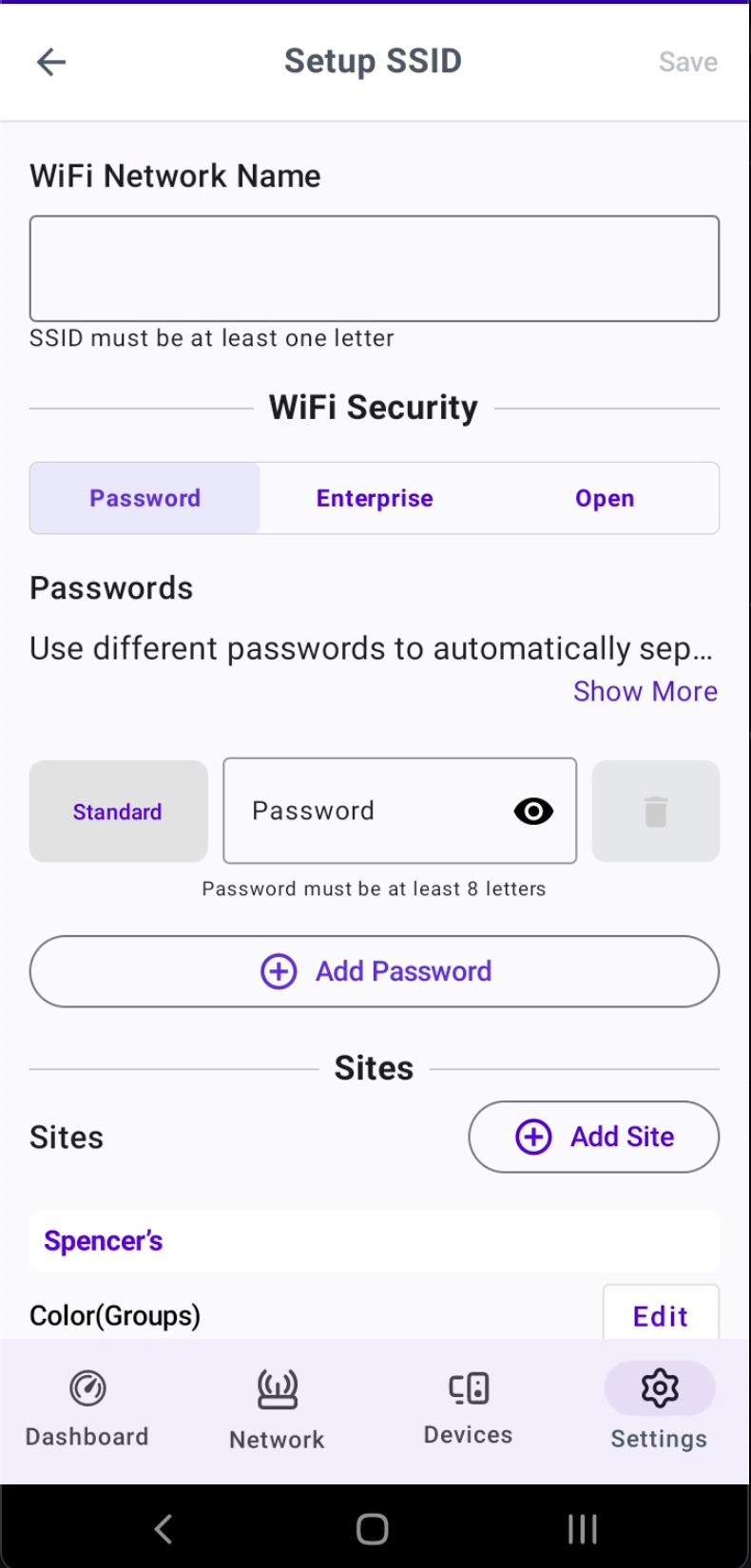Screen dimensions: 751x1568
Task: Tap the system home button
Action: [373, 1529]
